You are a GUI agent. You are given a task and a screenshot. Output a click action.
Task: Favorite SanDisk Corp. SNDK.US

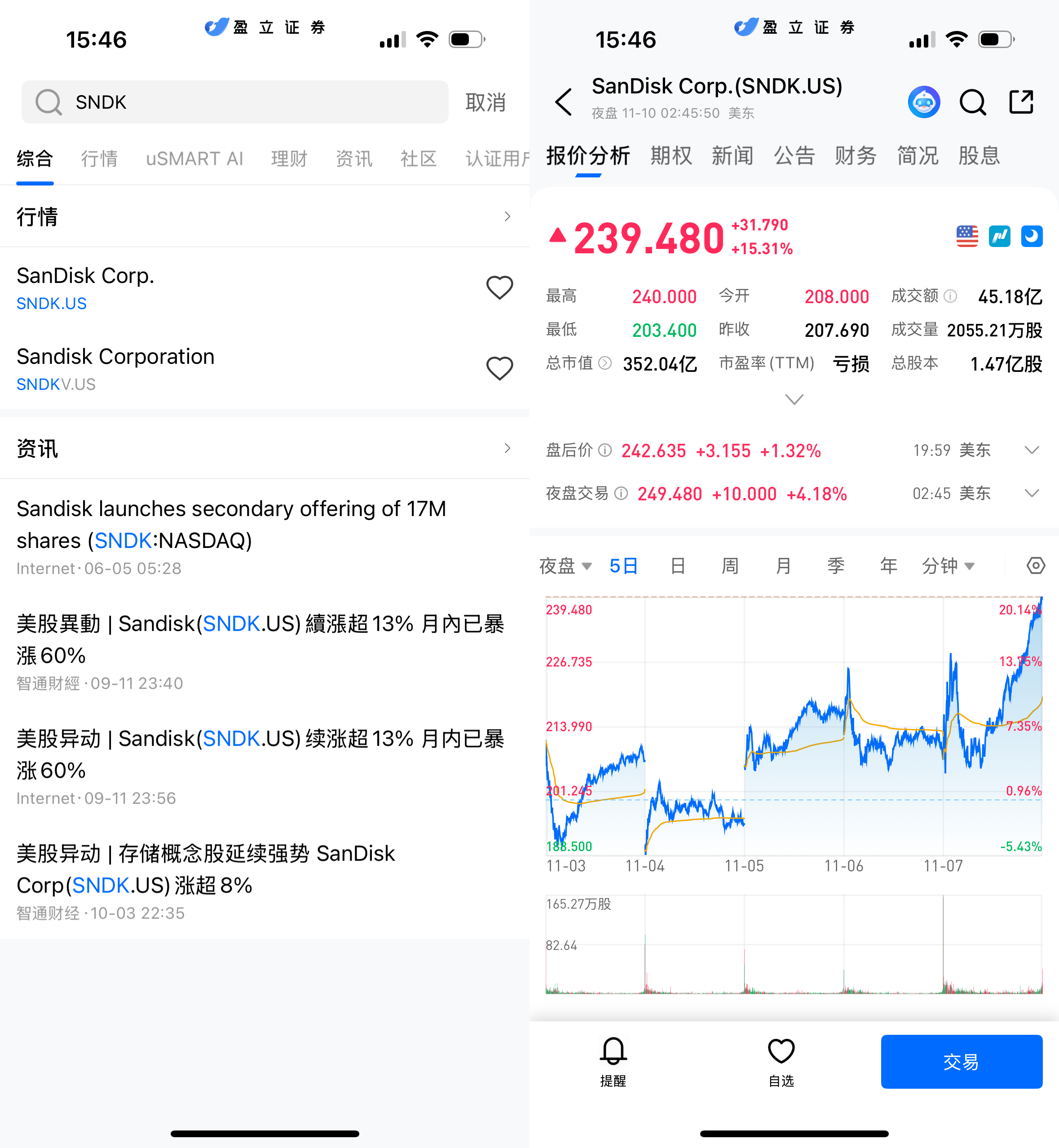coord(499,288)
